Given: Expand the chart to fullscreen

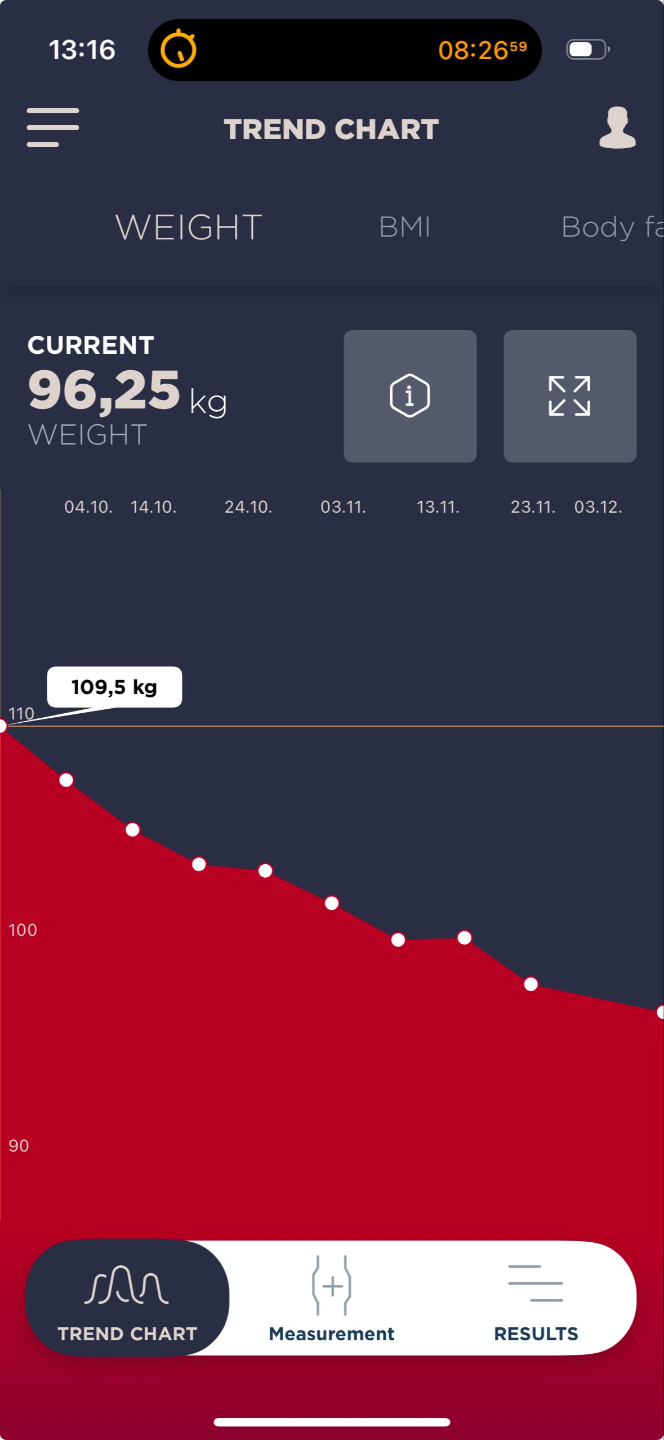Looking at the screenshot, I should (570, 396).
